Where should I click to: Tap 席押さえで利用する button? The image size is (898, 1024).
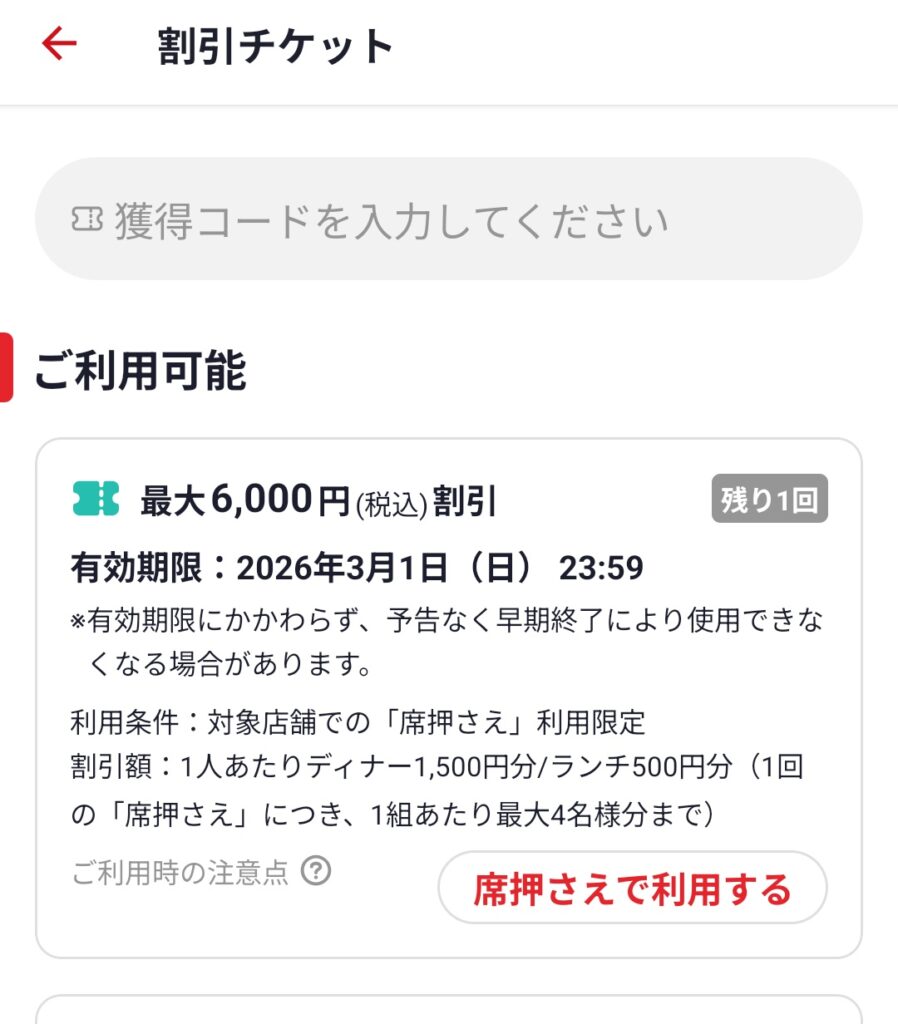[632, 888]
